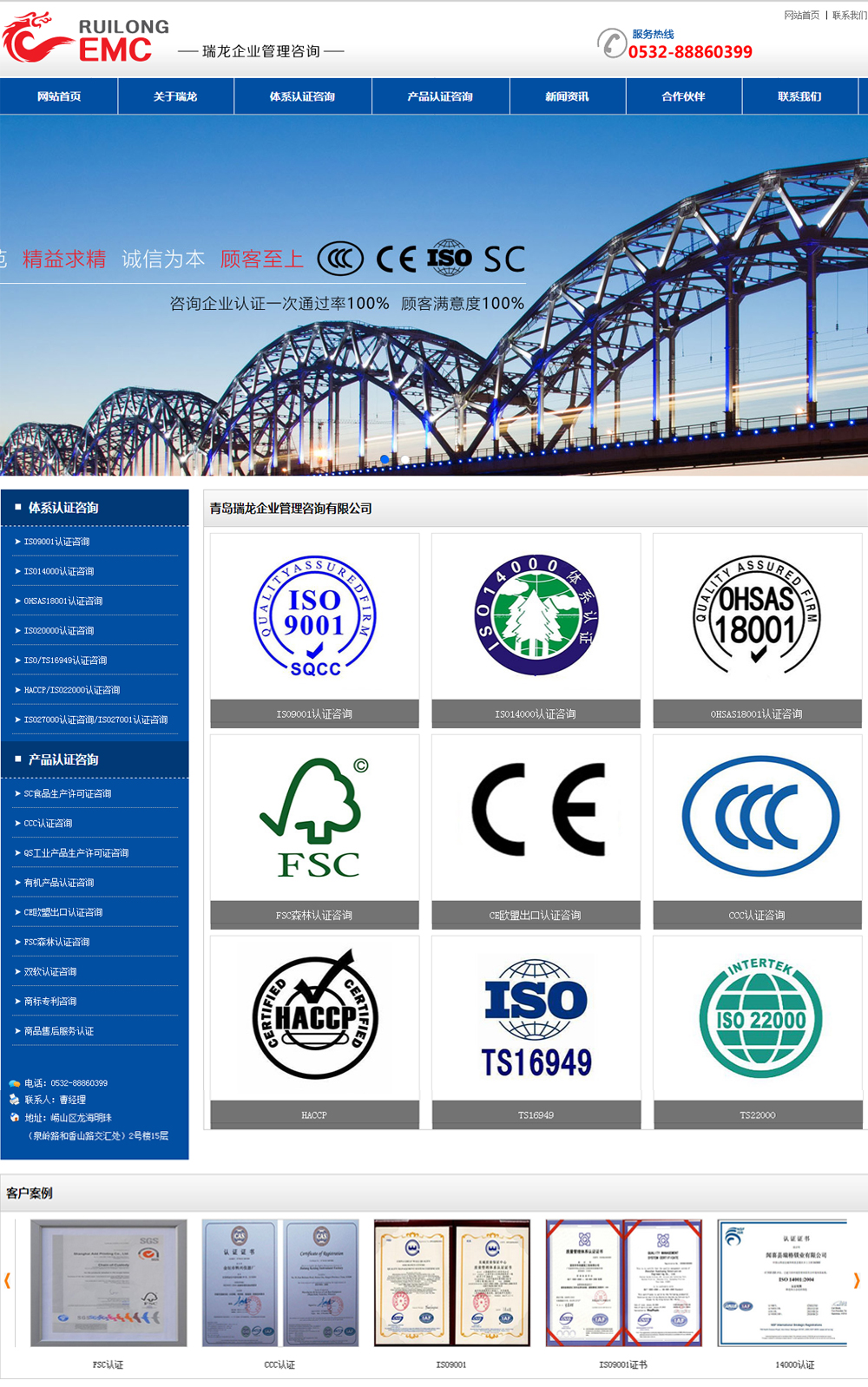
Task: Open the ISO14000认证咨询 logo card
Action: click(536, 617)
